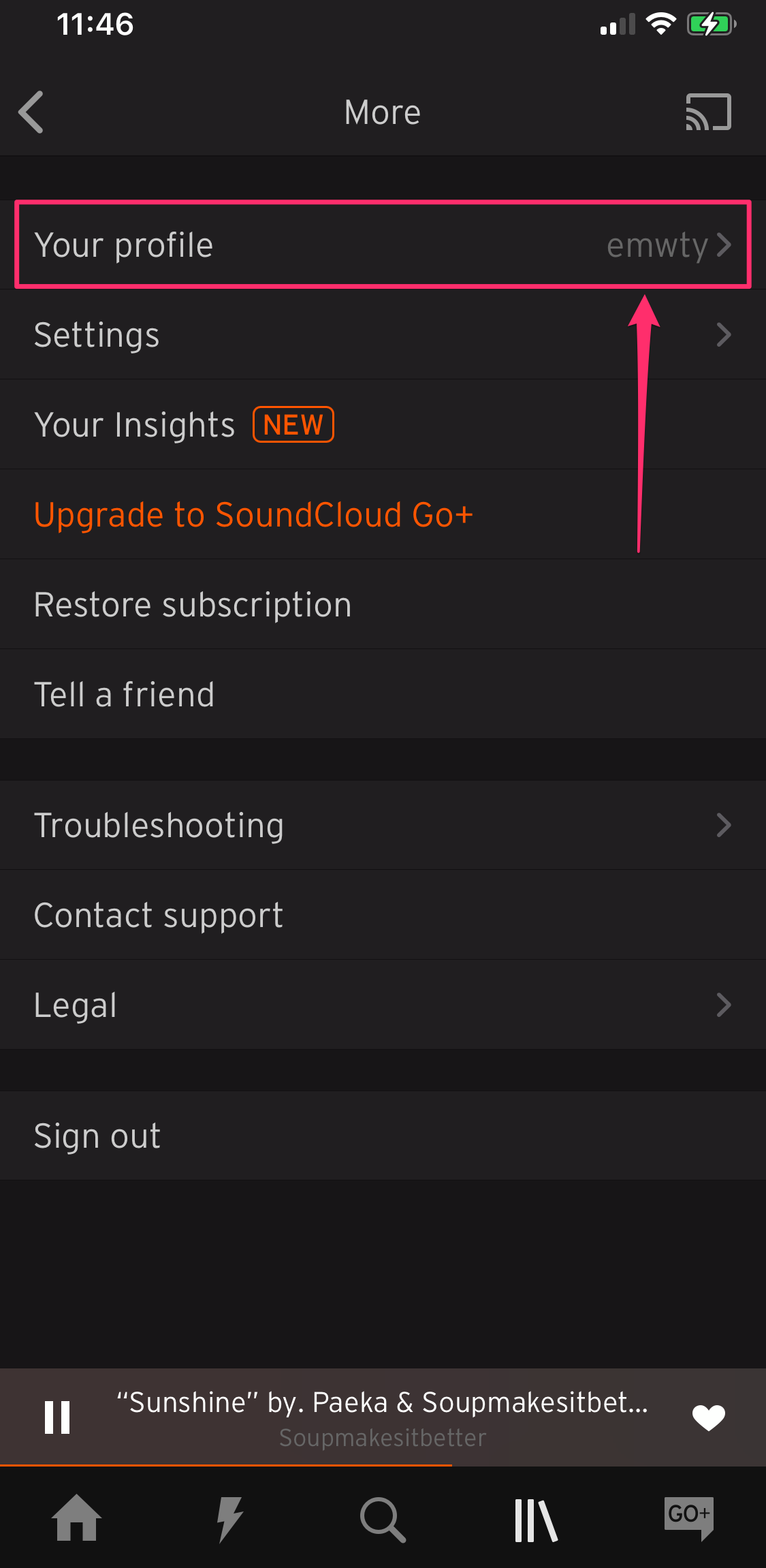Select the lightning Stream feed icon
Image resolution: width=766 pixels, height=1568 pixels.
point(229,1518)
